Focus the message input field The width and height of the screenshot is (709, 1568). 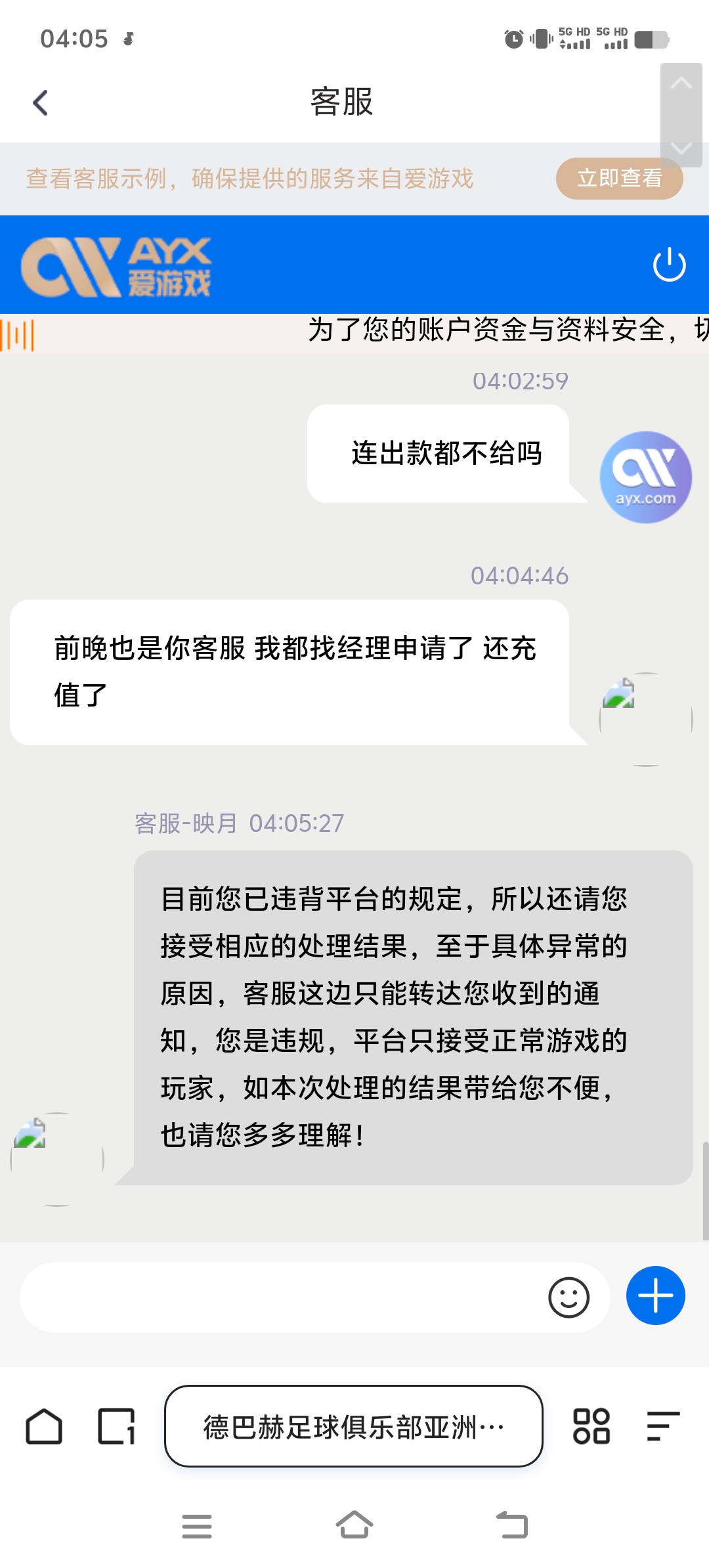tap(282, 1297)
